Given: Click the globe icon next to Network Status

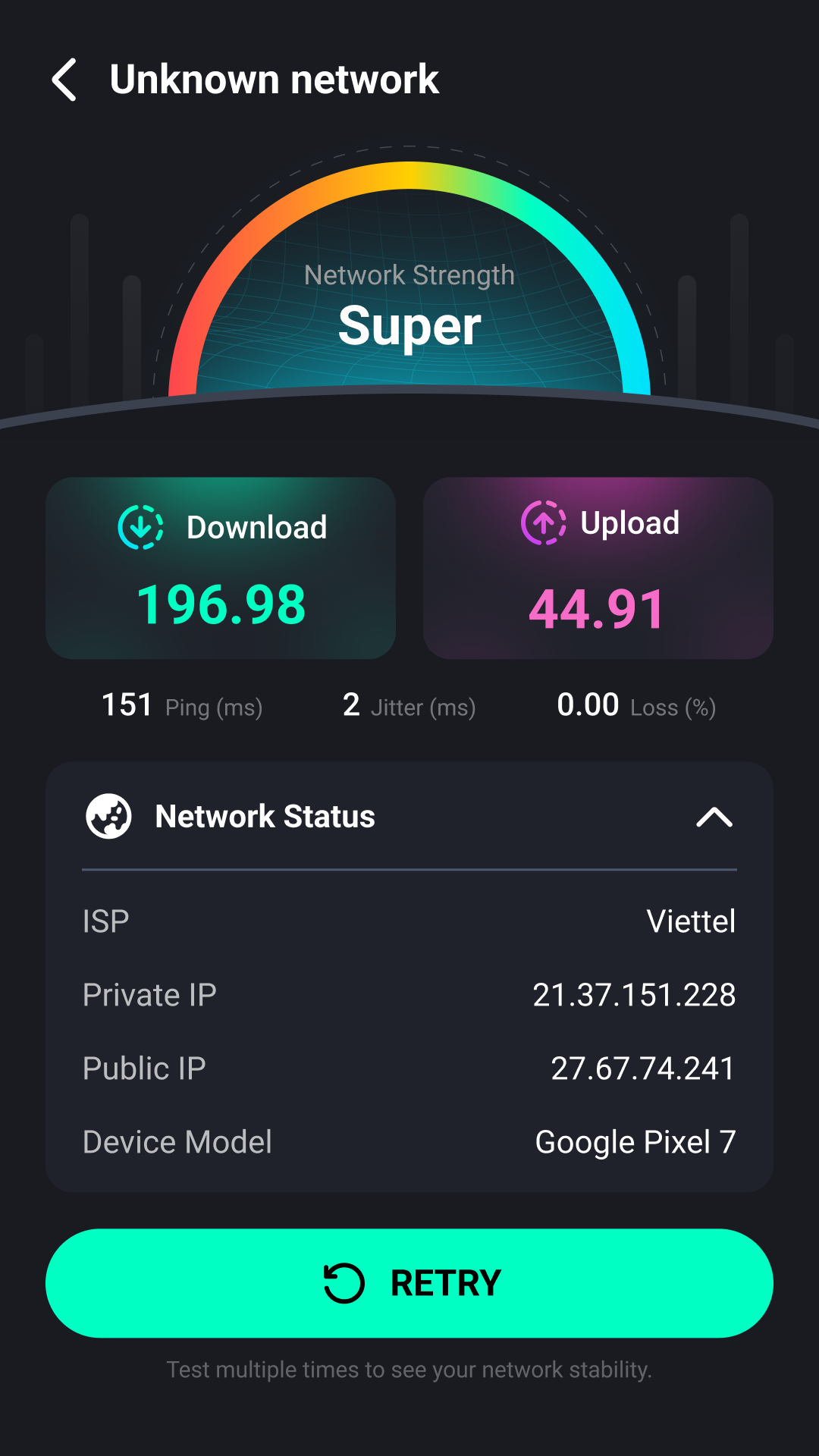Looking at the screenshot, I should pyautogui.click(x=108, y=816).
